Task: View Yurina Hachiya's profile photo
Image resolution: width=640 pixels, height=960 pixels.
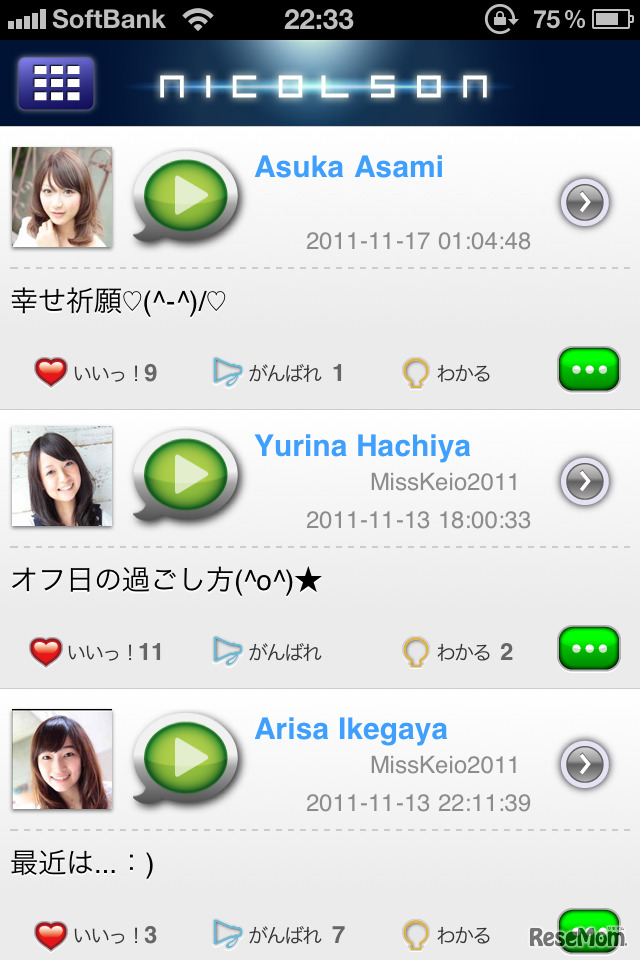Action: coord(62,476)
